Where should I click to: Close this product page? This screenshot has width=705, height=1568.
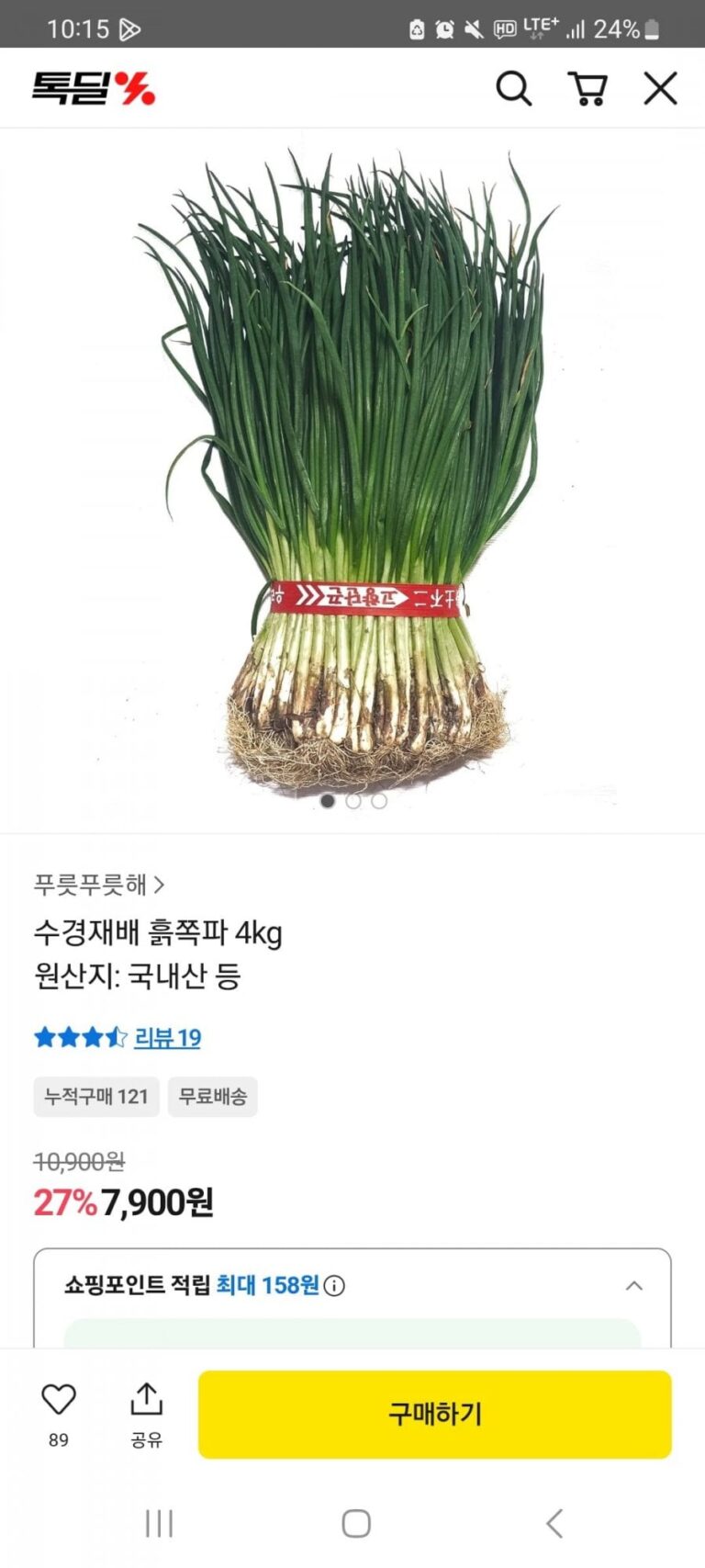pyautogui.click(x=660, y=89)
